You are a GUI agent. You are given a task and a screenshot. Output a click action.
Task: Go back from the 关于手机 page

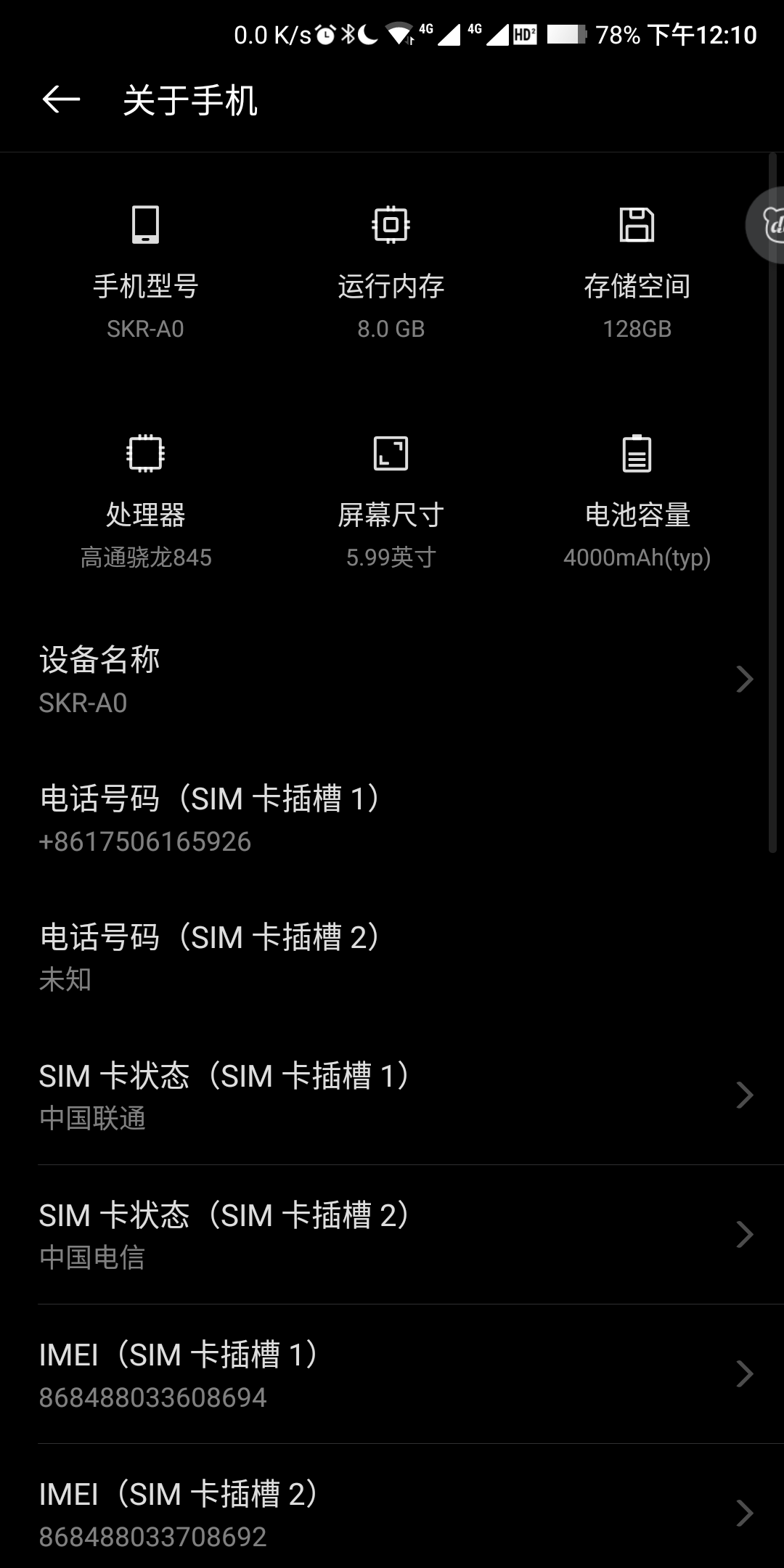pyautogui.click(x=61, y=99)
